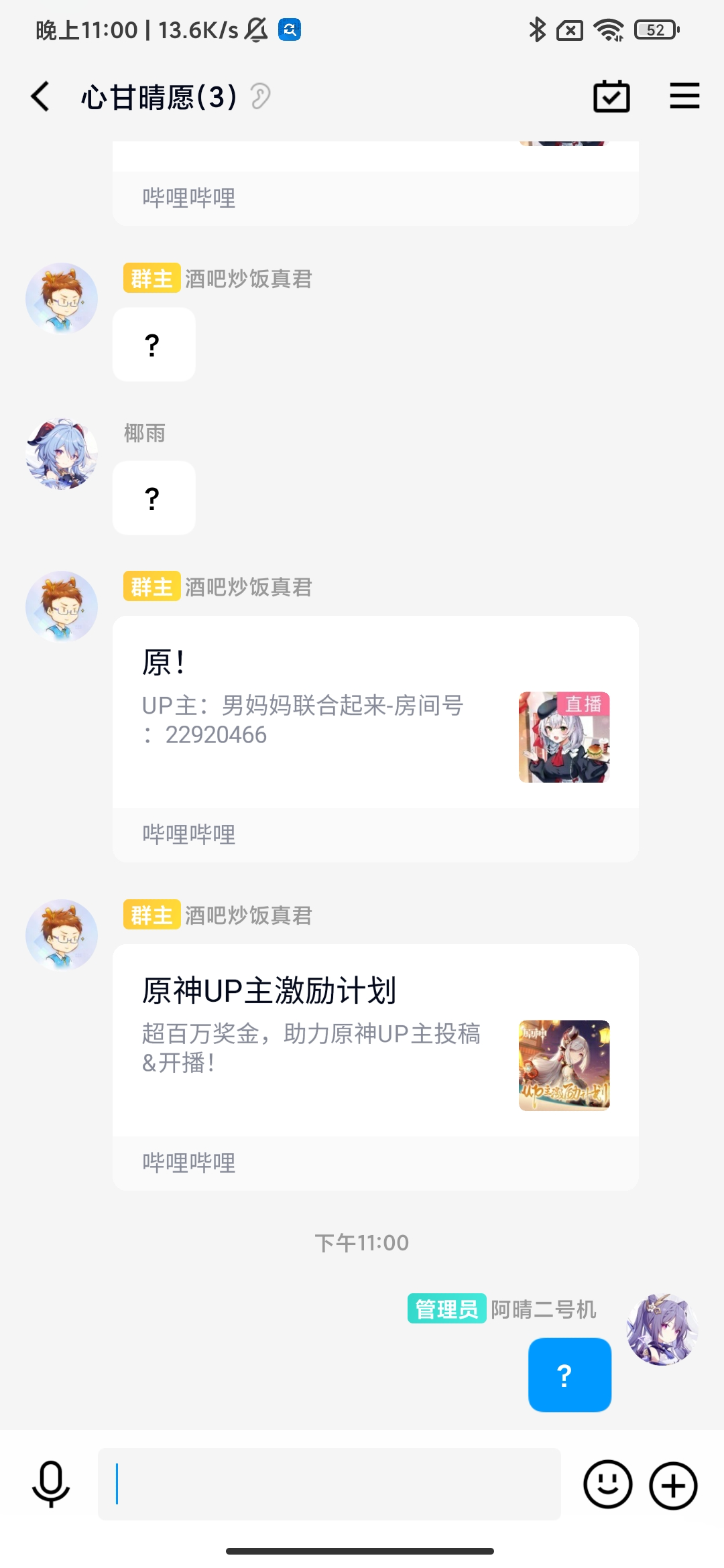
Task: Tap the blue sync icon in the status bar
Action: coord(288,29)
